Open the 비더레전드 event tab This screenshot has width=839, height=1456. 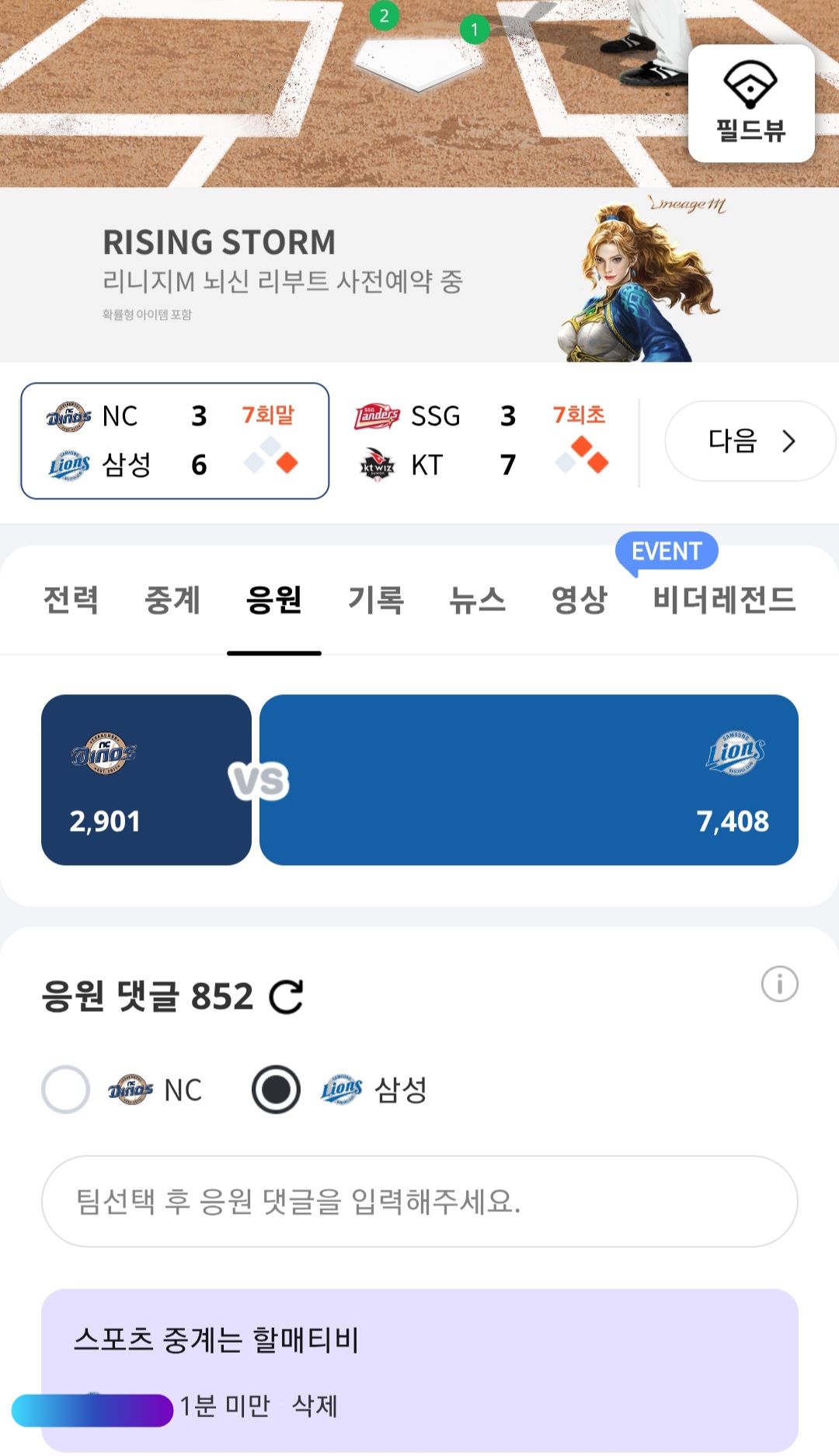(x=724, y=599)
